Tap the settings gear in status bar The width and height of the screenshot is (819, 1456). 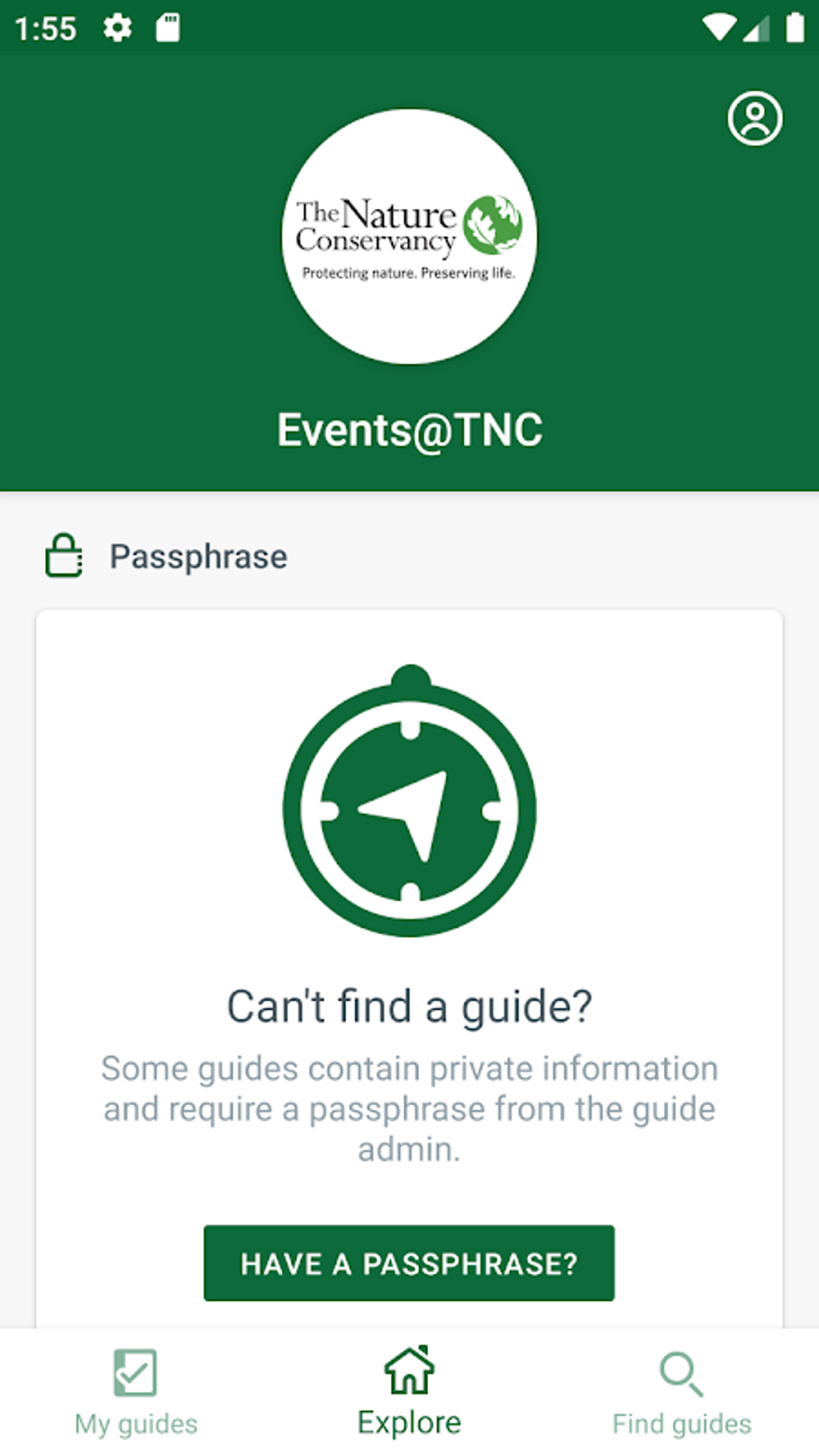pos(117,27)
